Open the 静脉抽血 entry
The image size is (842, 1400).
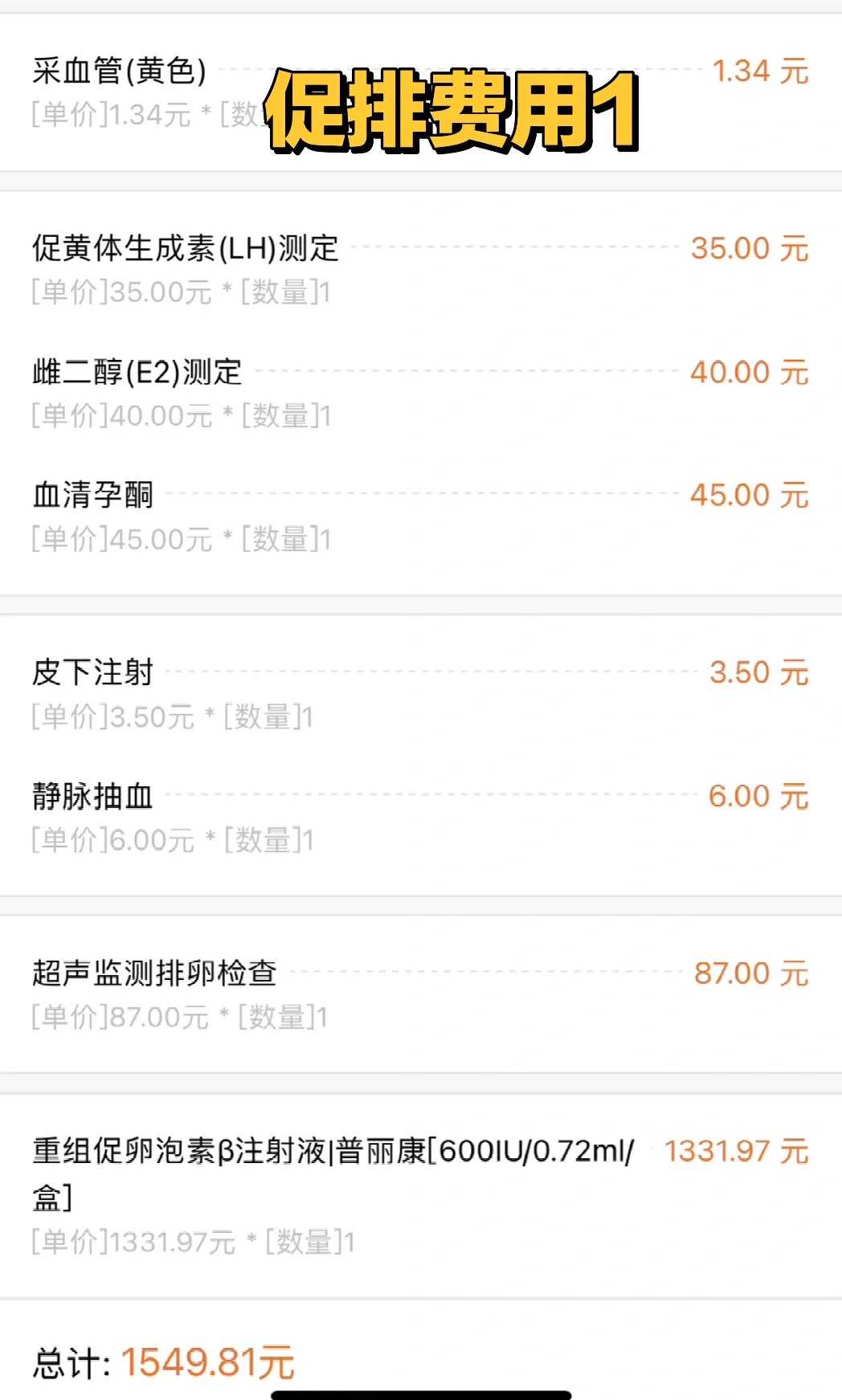click(x=92, y=797)
